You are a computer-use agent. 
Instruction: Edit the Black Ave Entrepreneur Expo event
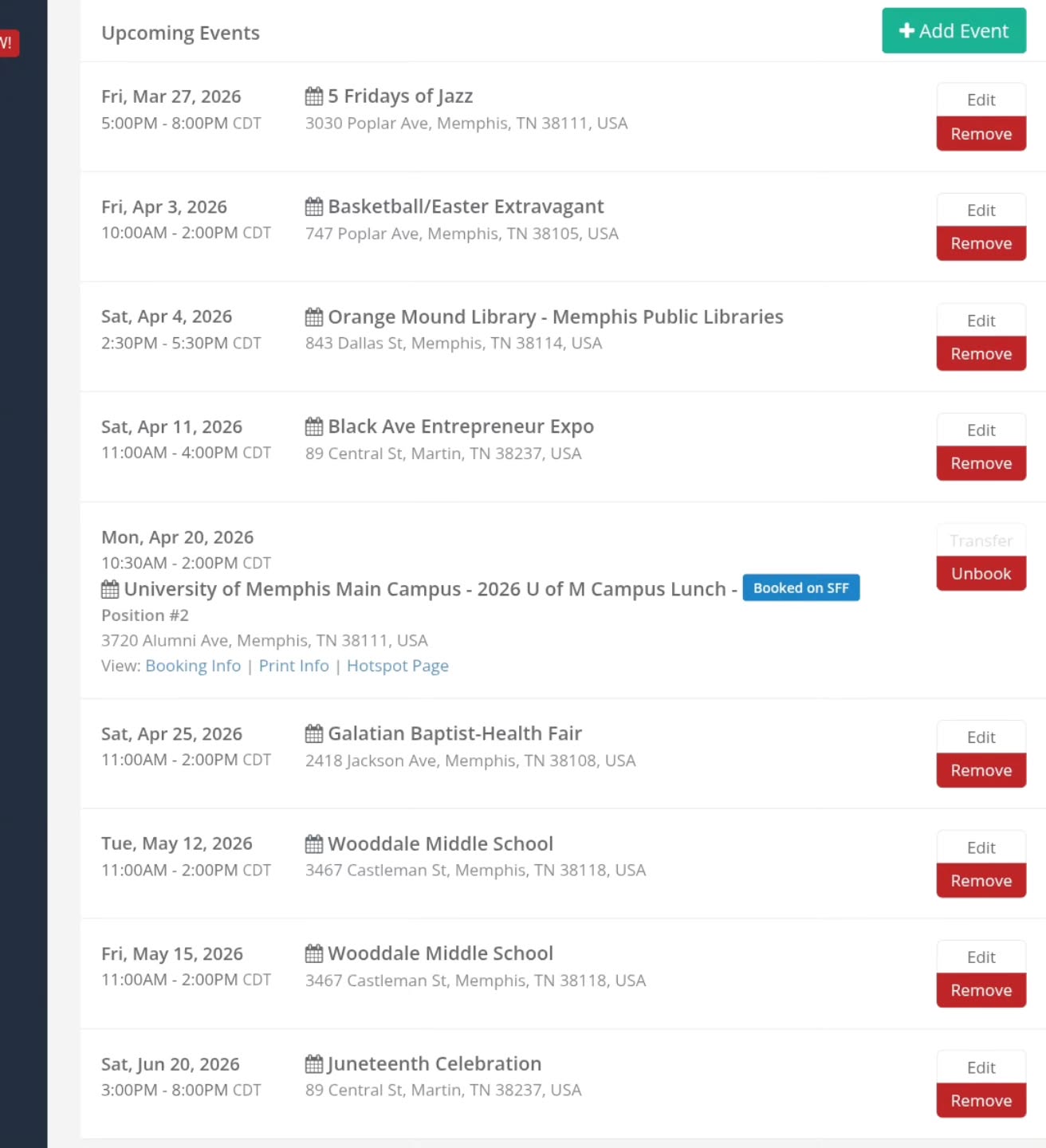[x=981, y=431]
